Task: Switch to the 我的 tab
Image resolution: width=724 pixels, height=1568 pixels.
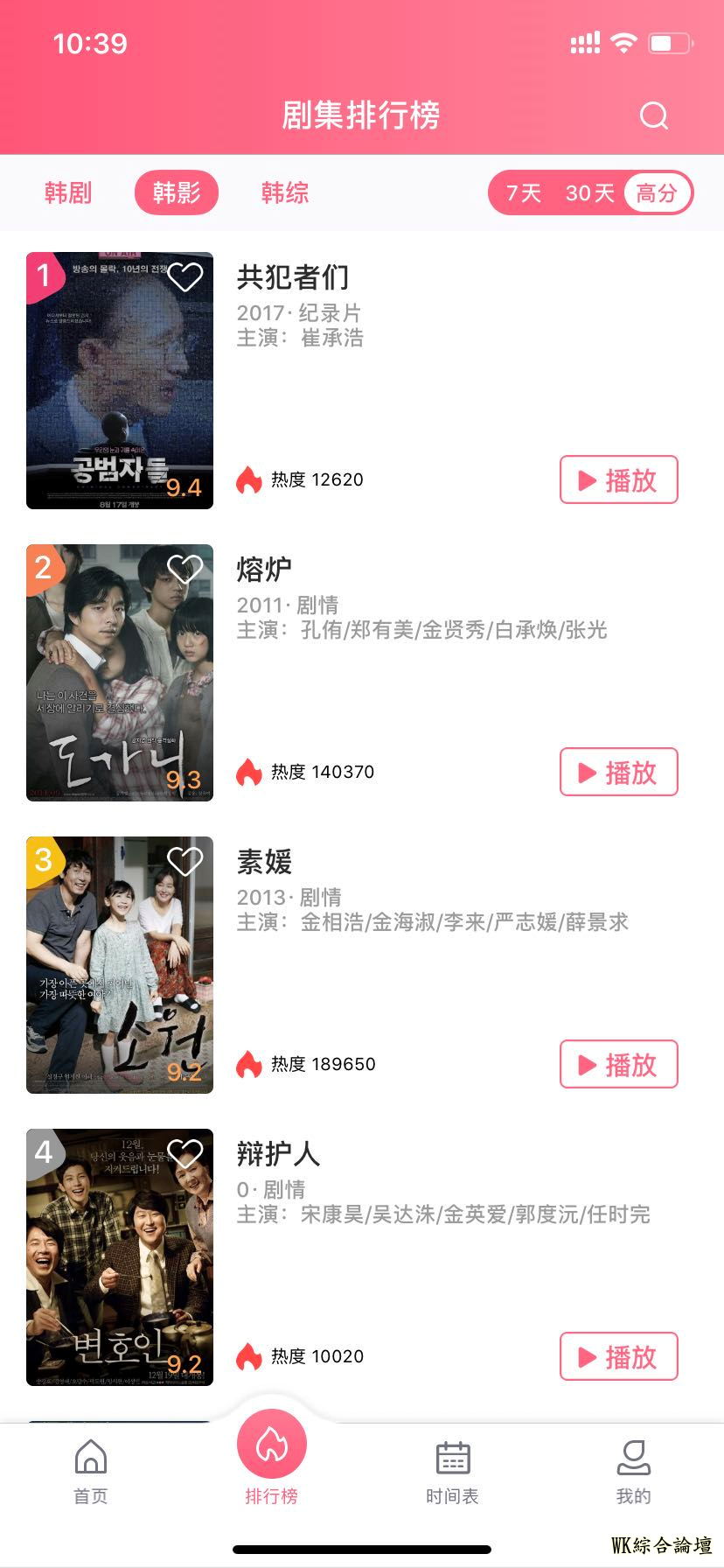Action: pos(633,1472)
